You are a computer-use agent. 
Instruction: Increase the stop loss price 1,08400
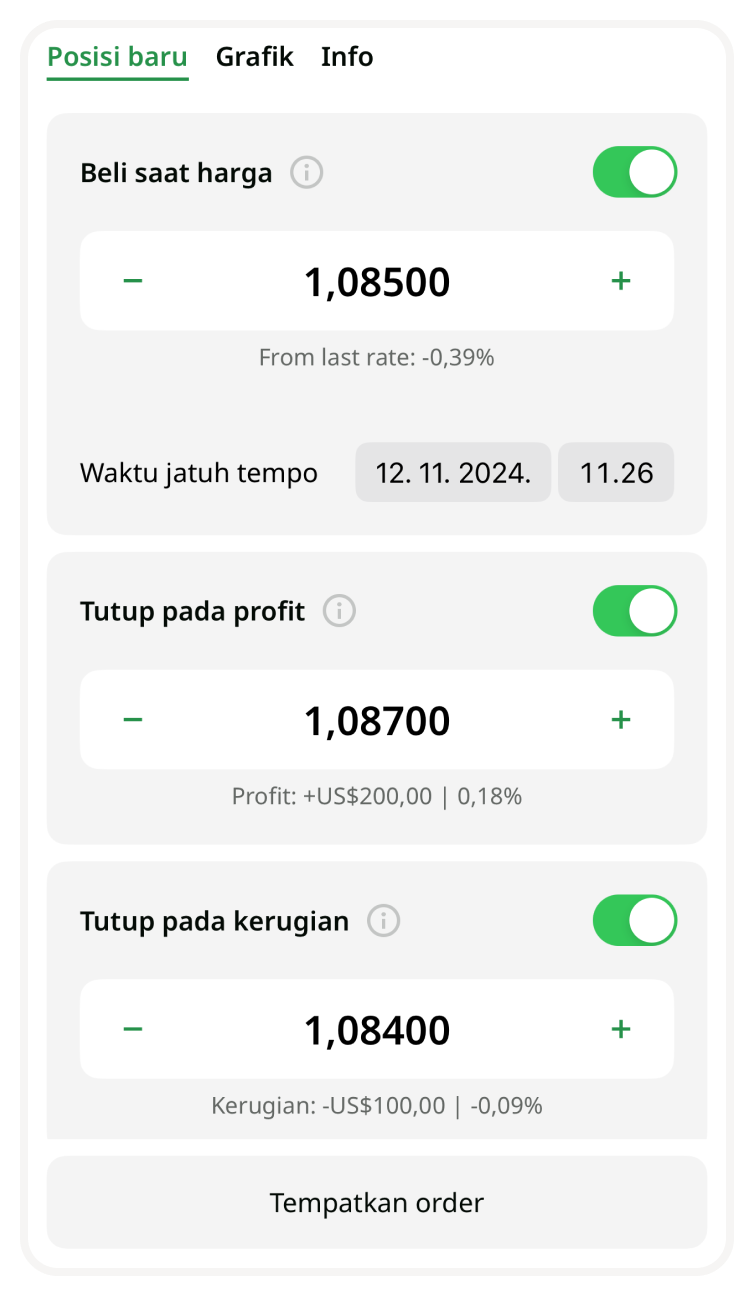[x=621, y=1029]
